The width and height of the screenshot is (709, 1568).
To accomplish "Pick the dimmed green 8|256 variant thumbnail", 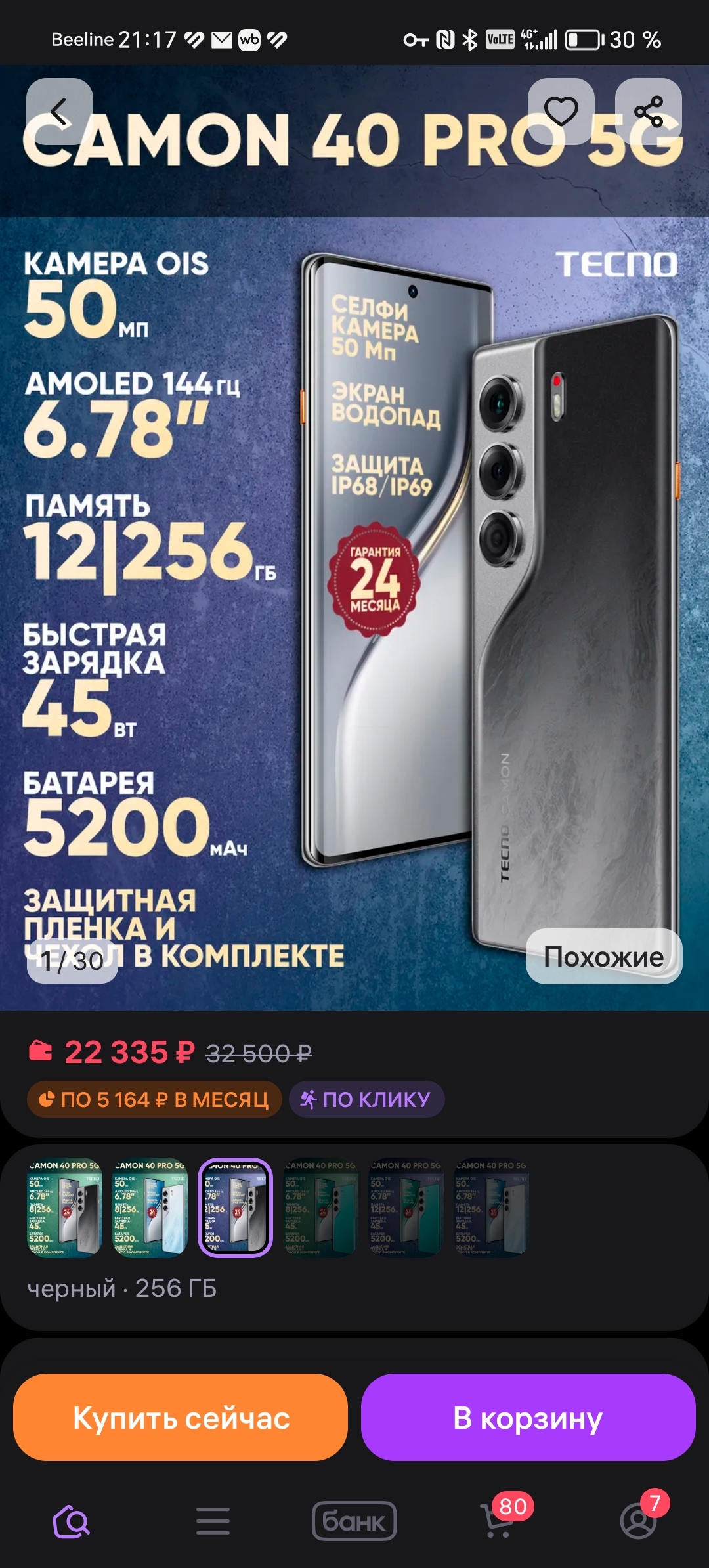I will point(320,1208).
